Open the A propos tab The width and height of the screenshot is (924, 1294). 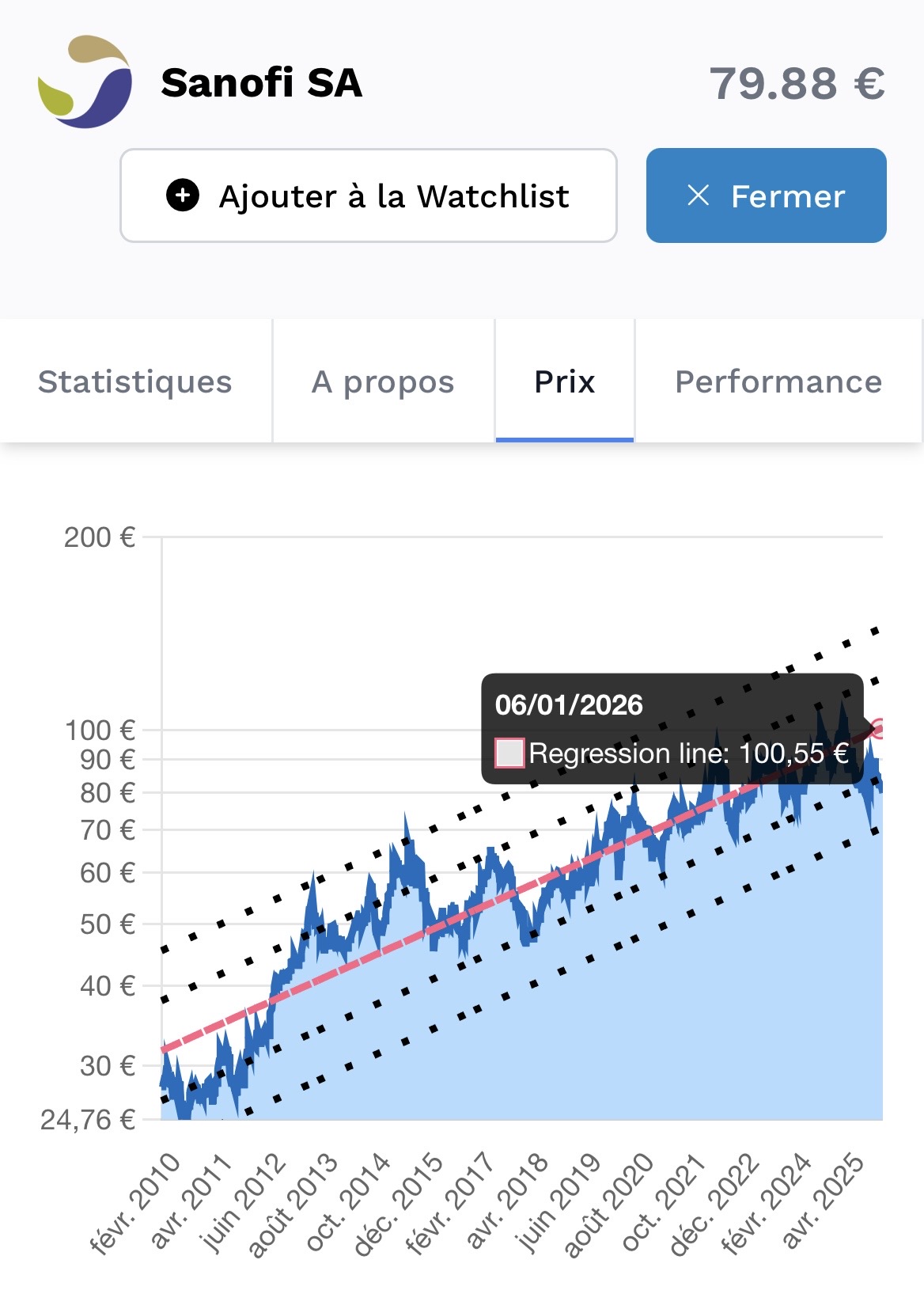pyautogui.click(x=383, y=381)
